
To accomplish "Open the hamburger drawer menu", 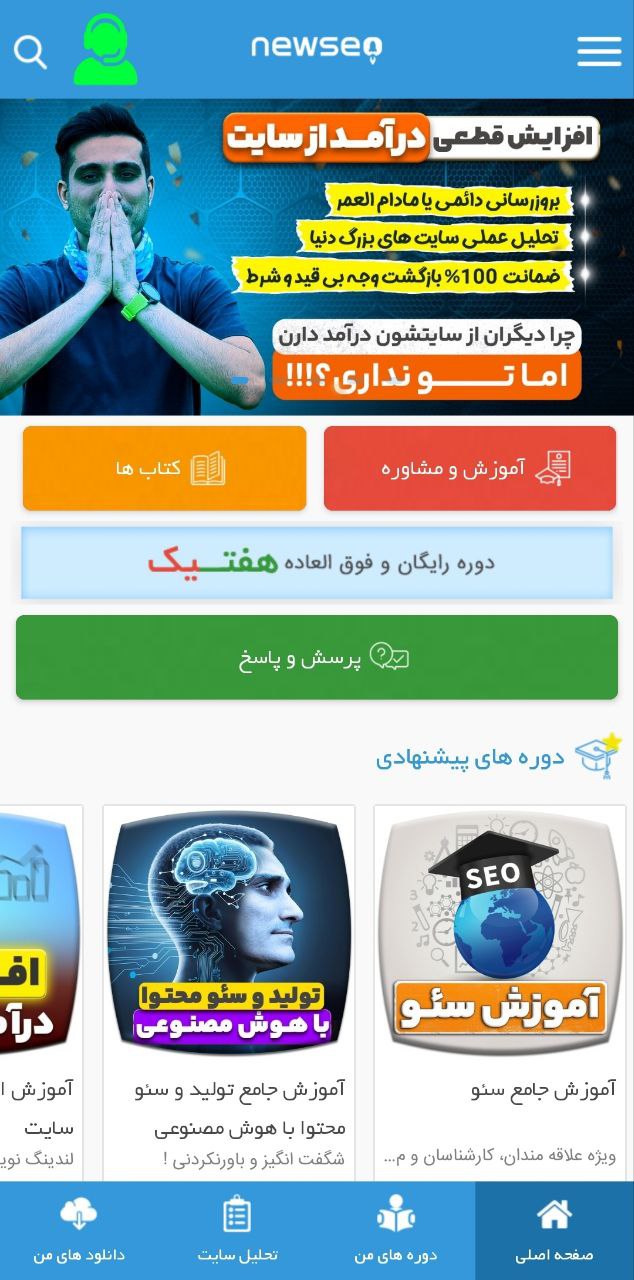I will pos(599,51).
